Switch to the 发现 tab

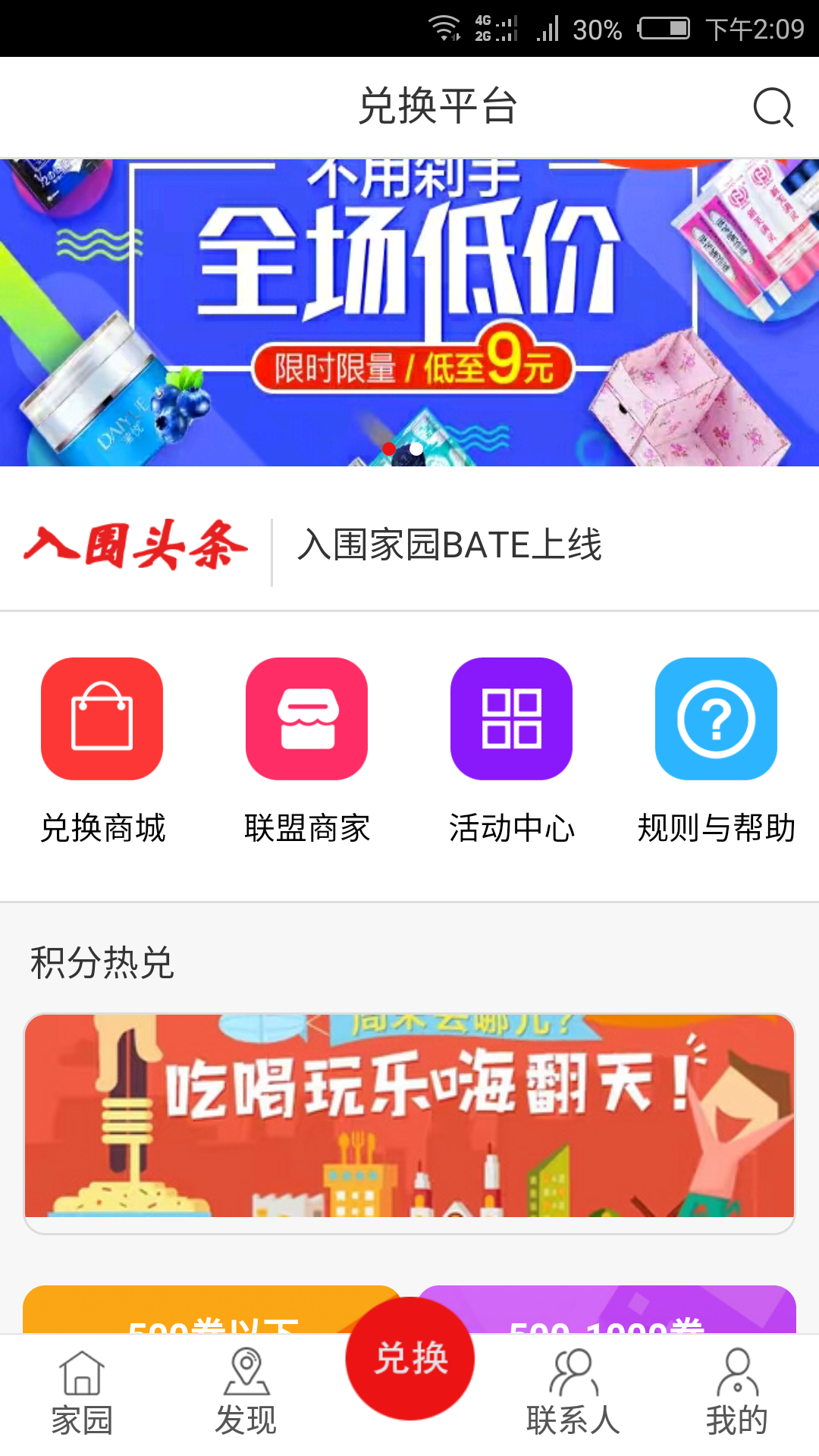click(246, 1394)
